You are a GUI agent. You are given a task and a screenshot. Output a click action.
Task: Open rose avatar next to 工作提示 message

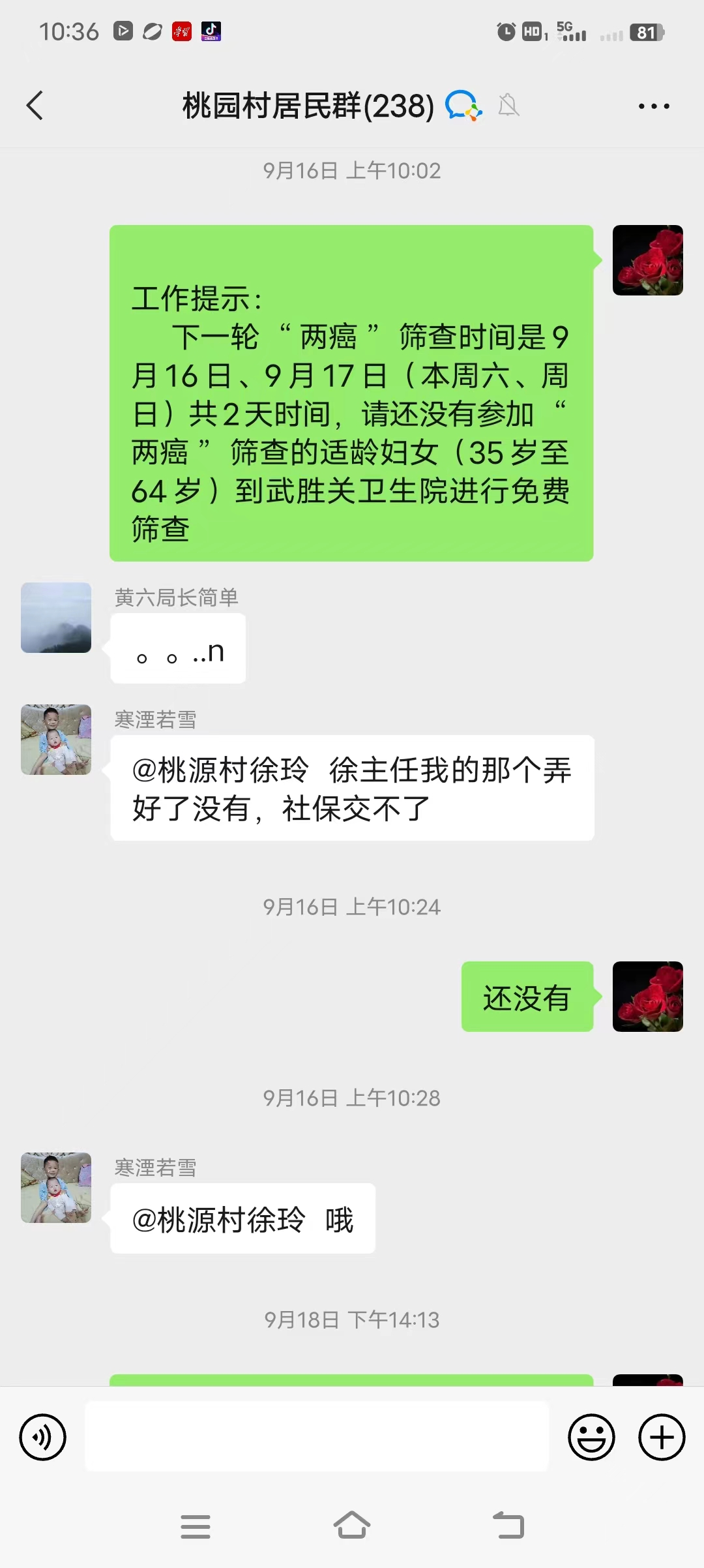click(x=647, y=260)
